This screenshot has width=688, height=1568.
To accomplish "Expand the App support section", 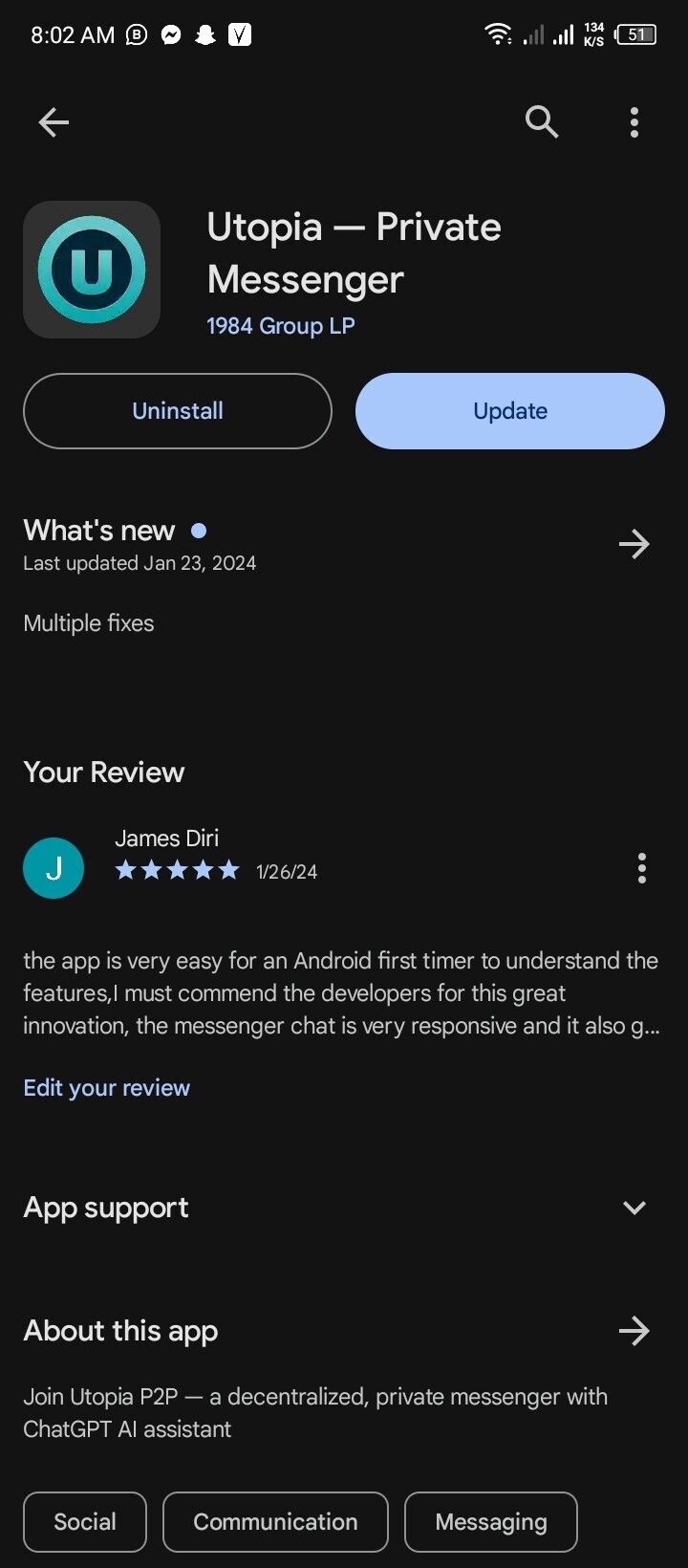I will point(634,1208).
